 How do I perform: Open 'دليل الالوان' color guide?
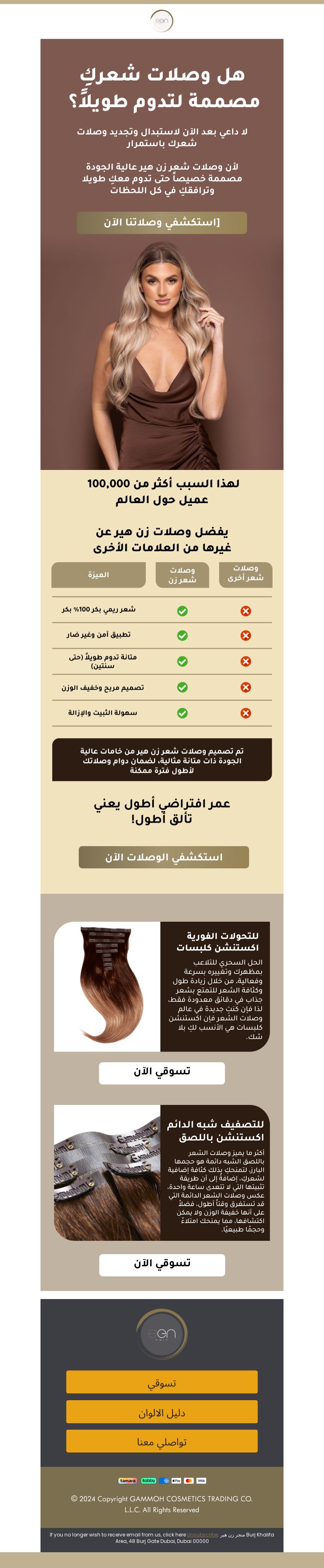pyautogui.click(x=161, y=1411)
